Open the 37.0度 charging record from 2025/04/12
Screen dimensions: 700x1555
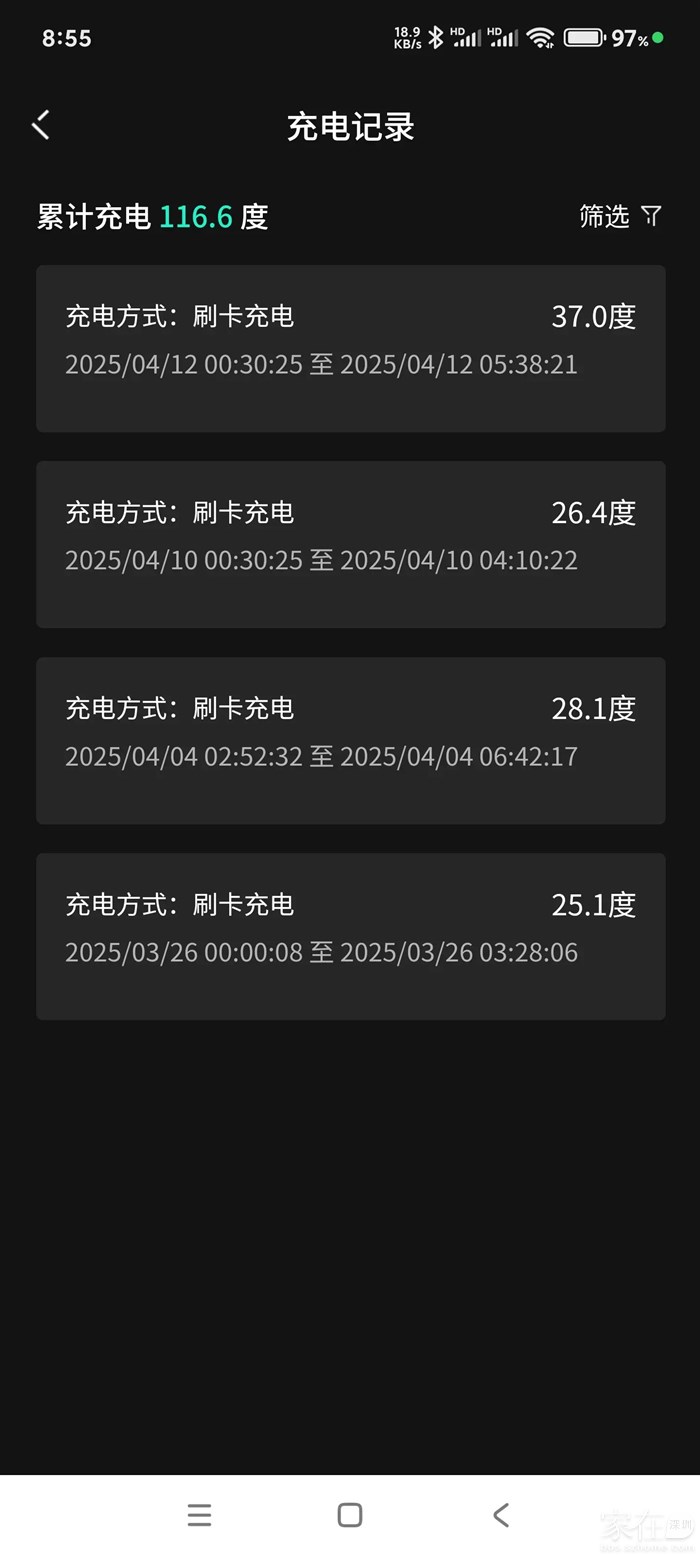pyautogui.click(x=350, y=348)
